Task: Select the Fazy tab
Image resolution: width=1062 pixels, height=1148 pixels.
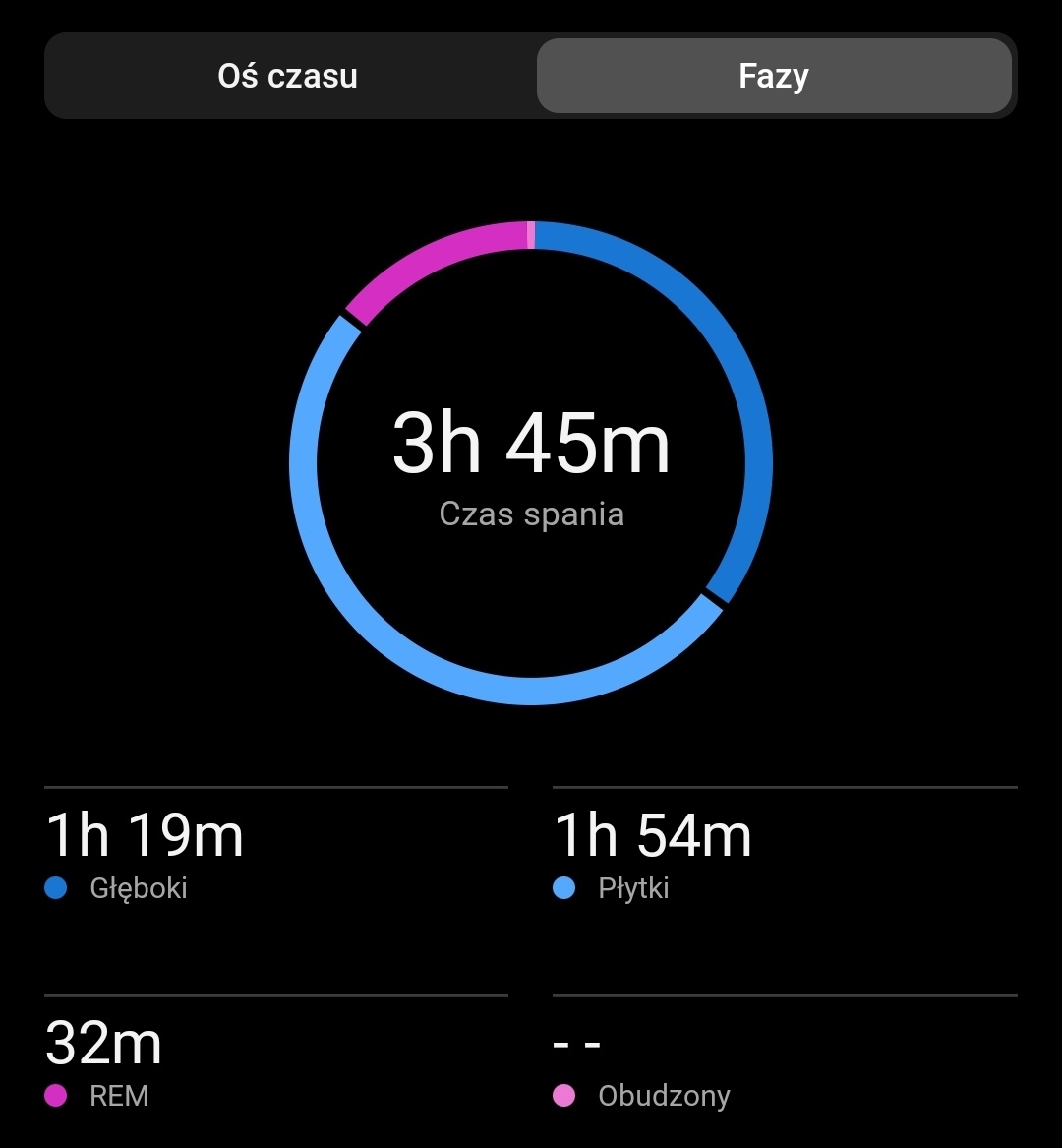Action: point(774,77)
